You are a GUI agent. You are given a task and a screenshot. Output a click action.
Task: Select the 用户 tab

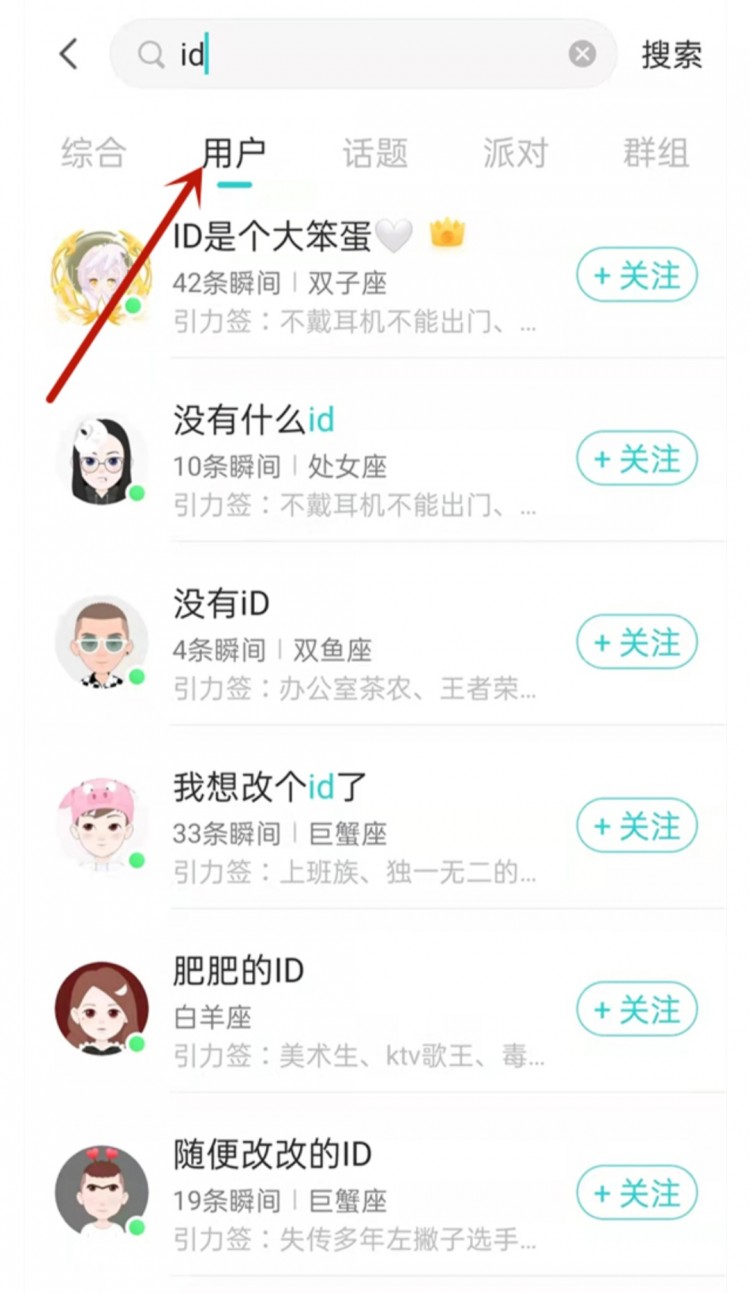(x=233, y=152)
